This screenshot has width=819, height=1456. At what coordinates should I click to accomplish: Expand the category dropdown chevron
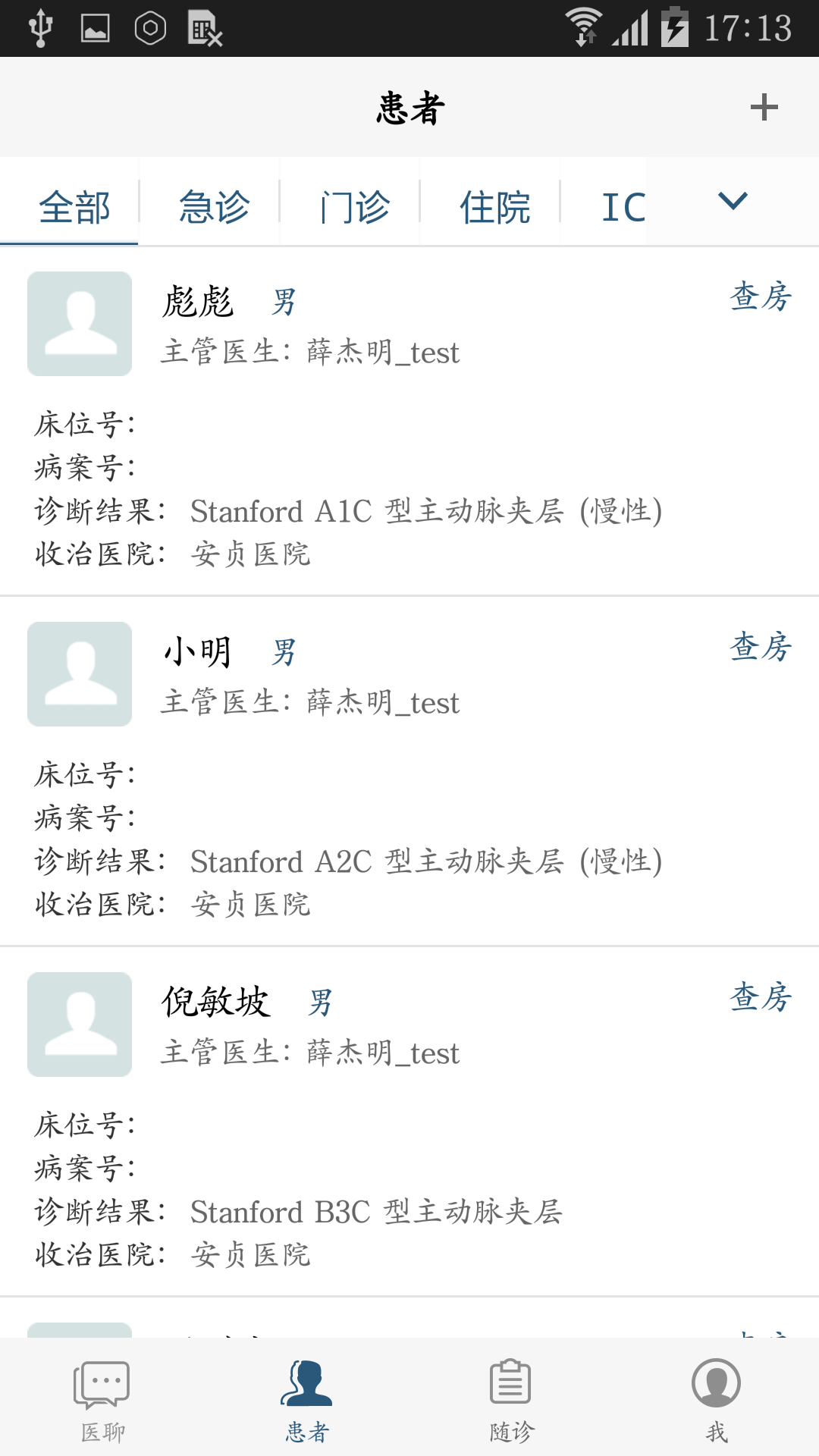[x=733, y=201]
